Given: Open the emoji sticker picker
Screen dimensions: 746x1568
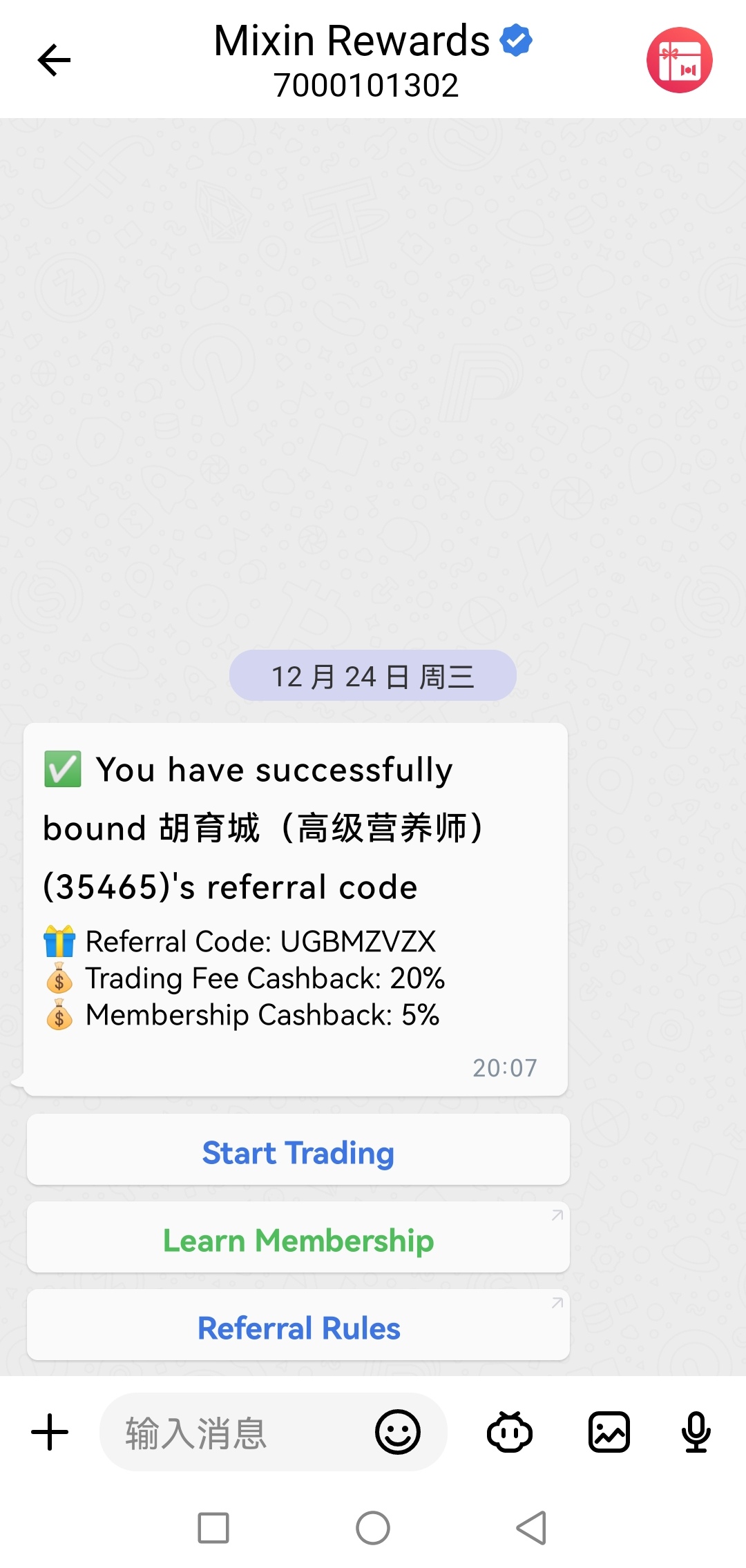Looking at the screenshot, I should click(x=398, y=1432).
